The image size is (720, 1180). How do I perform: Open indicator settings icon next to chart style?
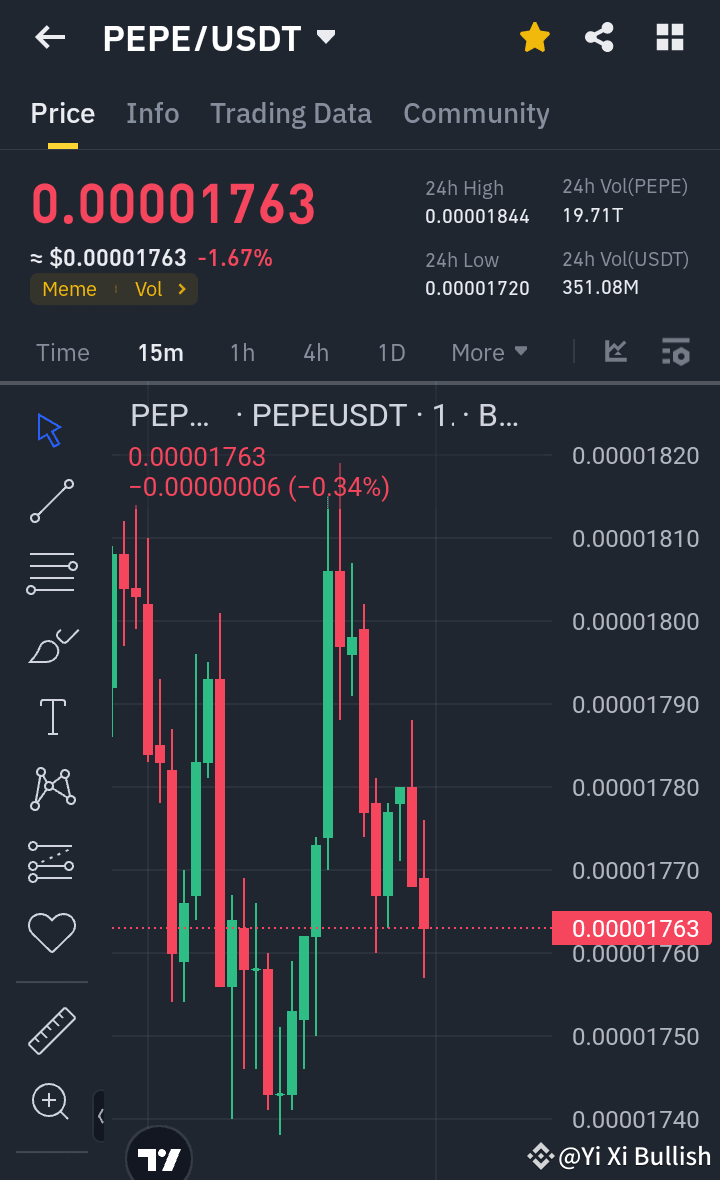(x=675, y=352)
